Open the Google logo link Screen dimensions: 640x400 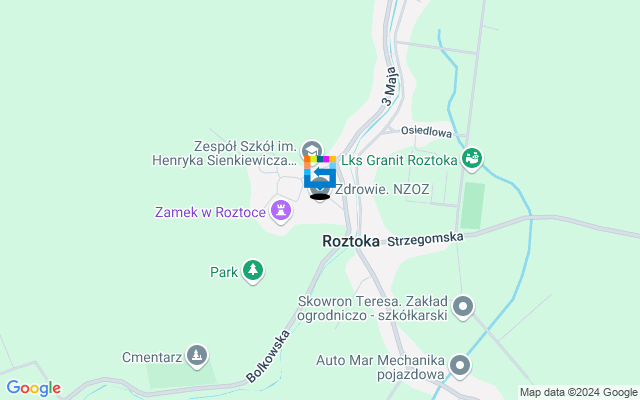(33, 388)
